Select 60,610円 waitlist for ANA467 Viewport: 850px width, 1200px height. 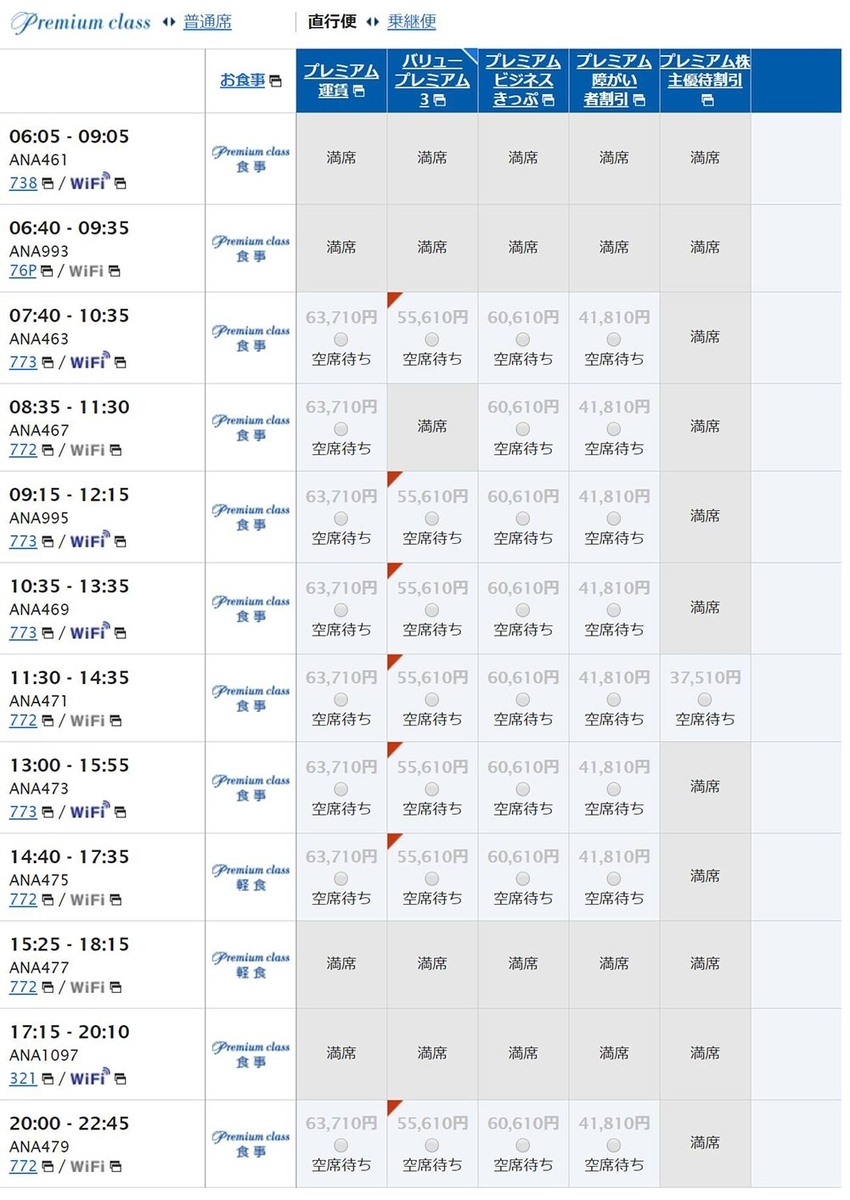[523, 429]
